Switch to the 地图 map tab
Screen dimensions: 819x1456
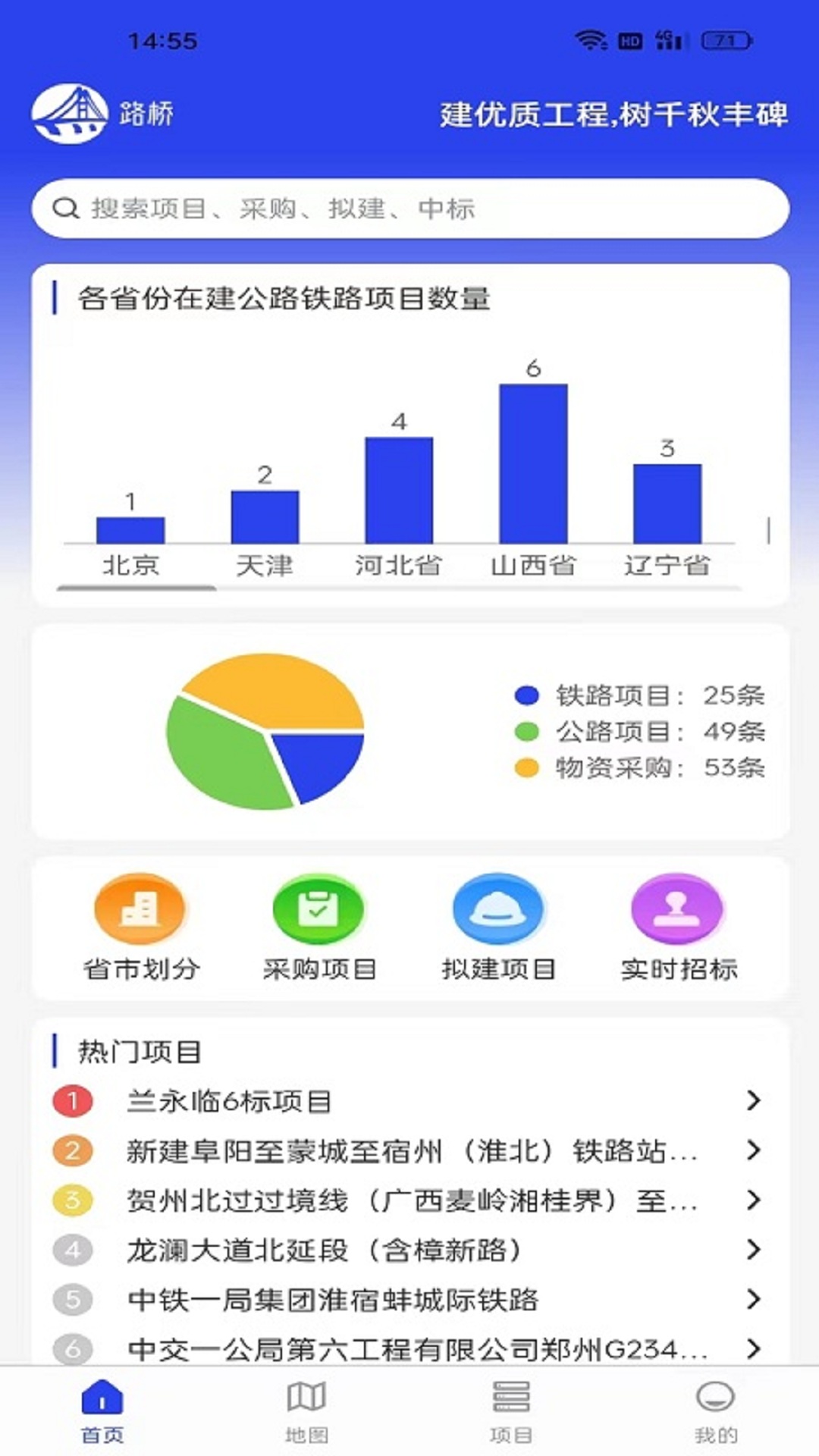point(306,1410)
